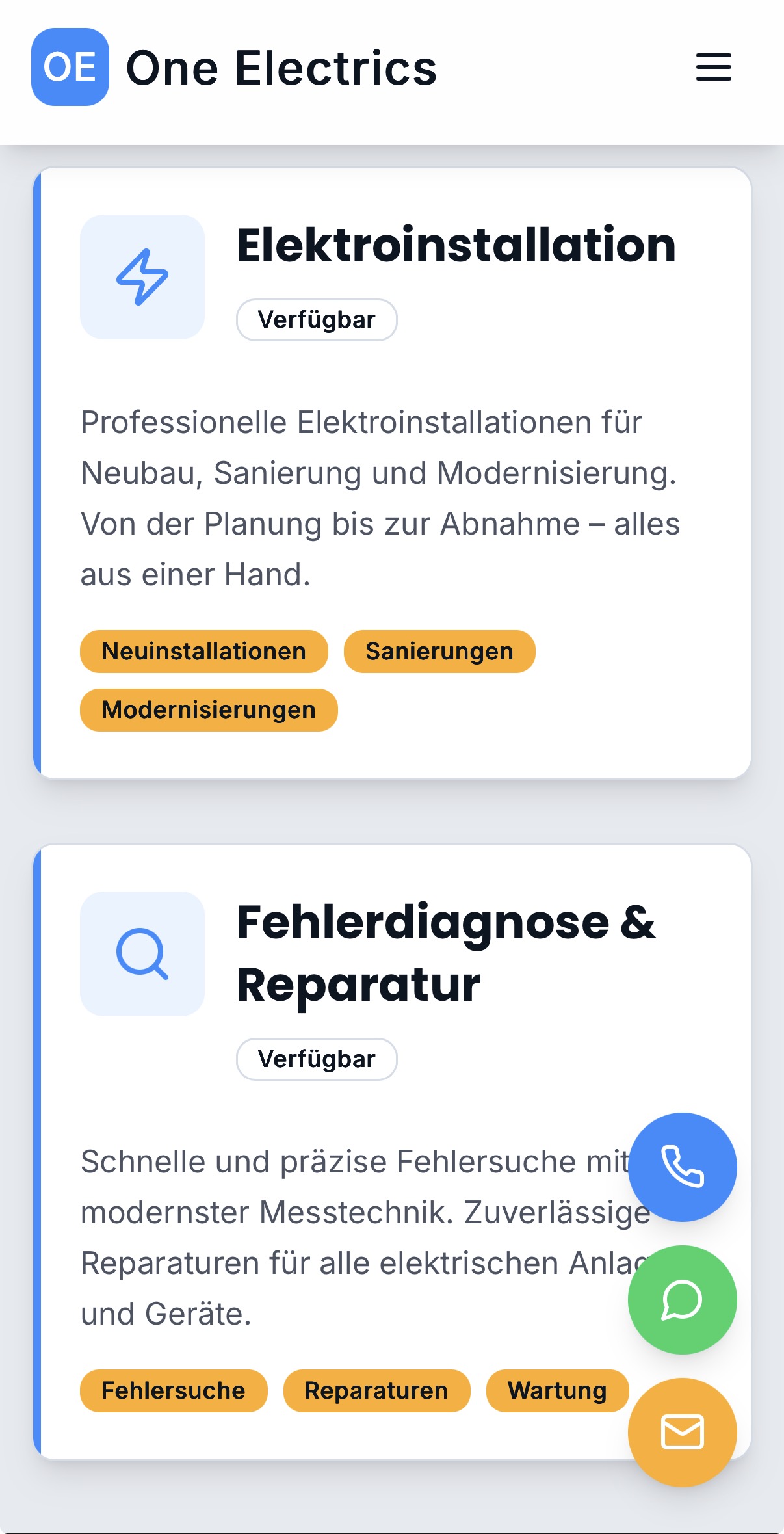
Task: Send an email via the orange button
Action: point(682,1432)
